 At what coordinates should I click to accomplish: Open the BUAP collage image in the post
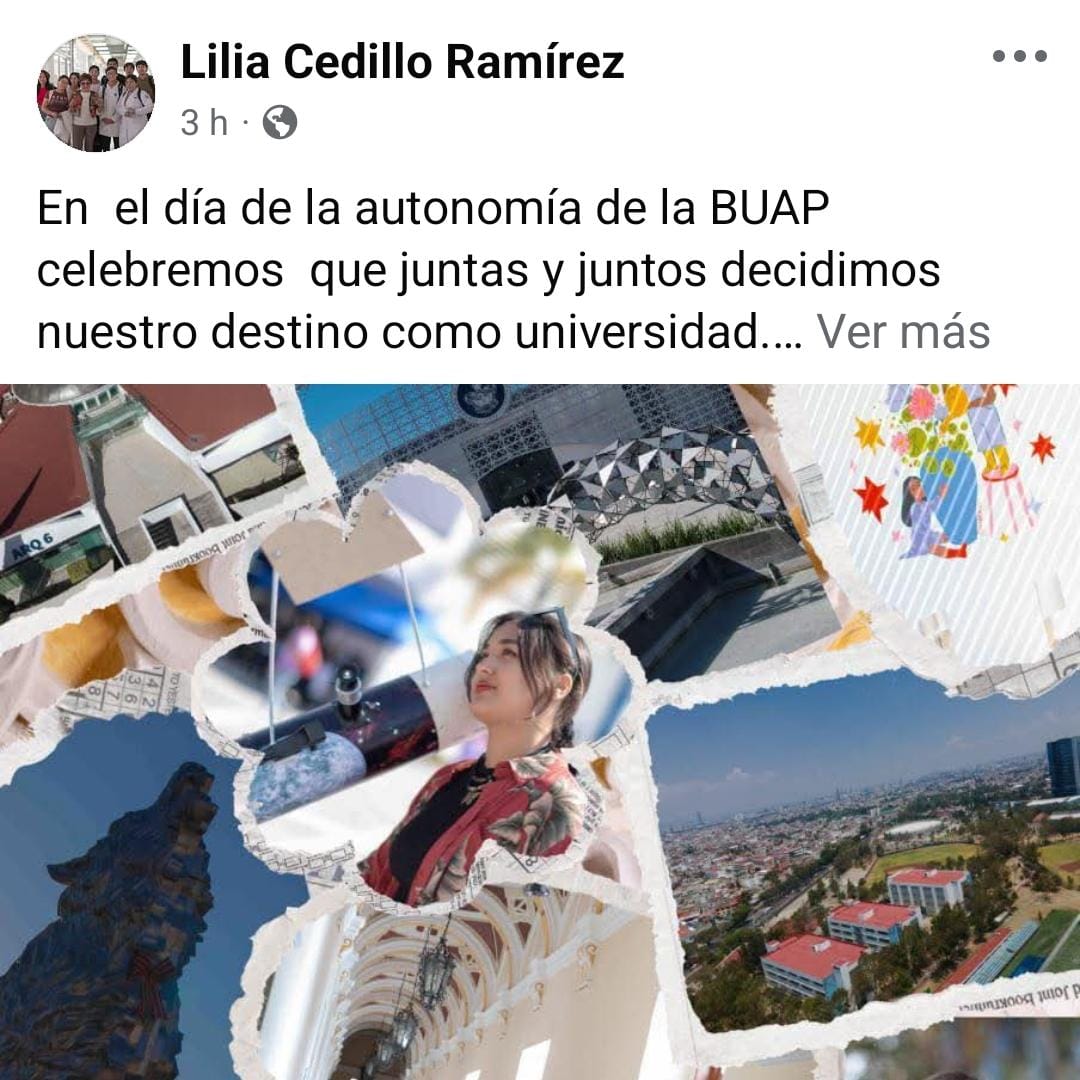point(540,732)
